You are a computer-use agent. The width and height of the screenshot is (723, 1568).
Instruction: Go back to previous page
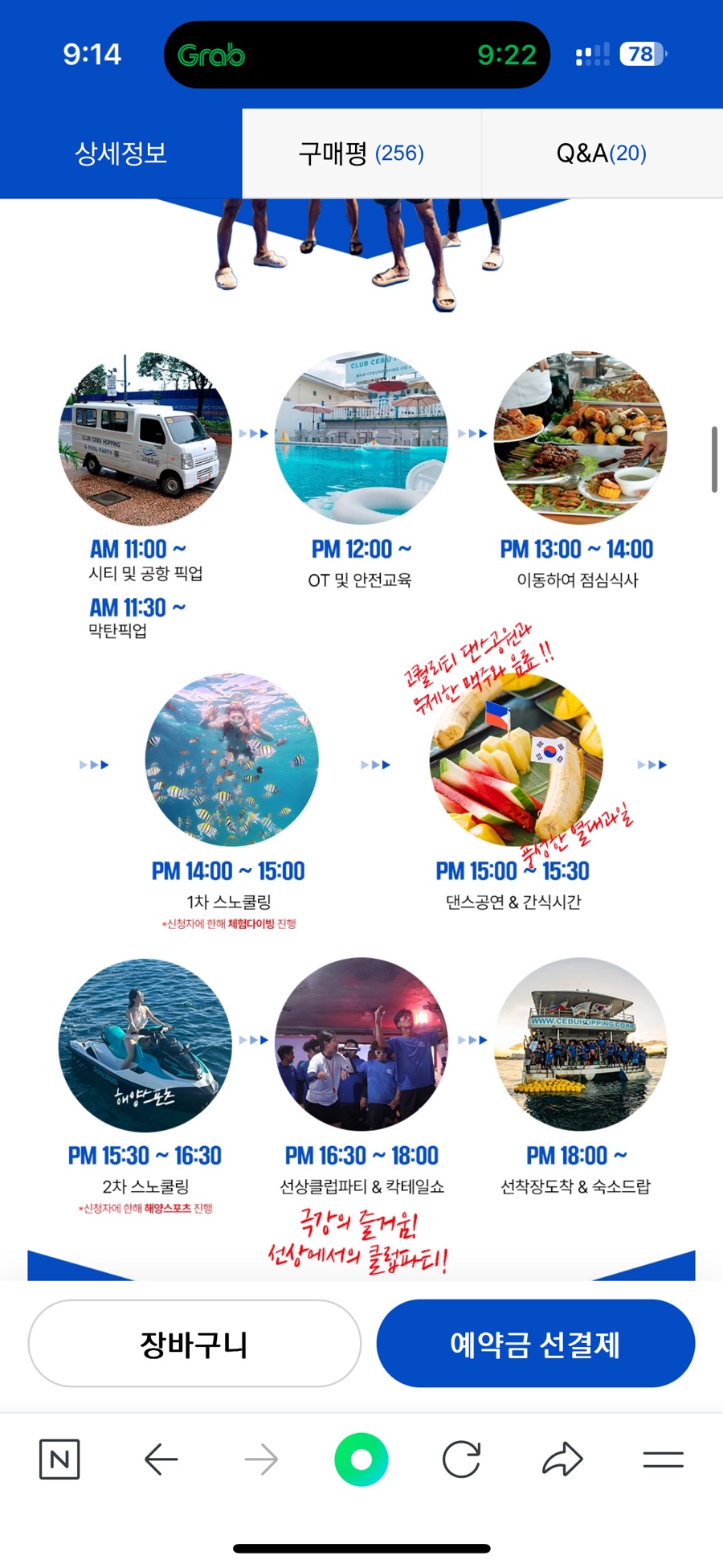161,1460
